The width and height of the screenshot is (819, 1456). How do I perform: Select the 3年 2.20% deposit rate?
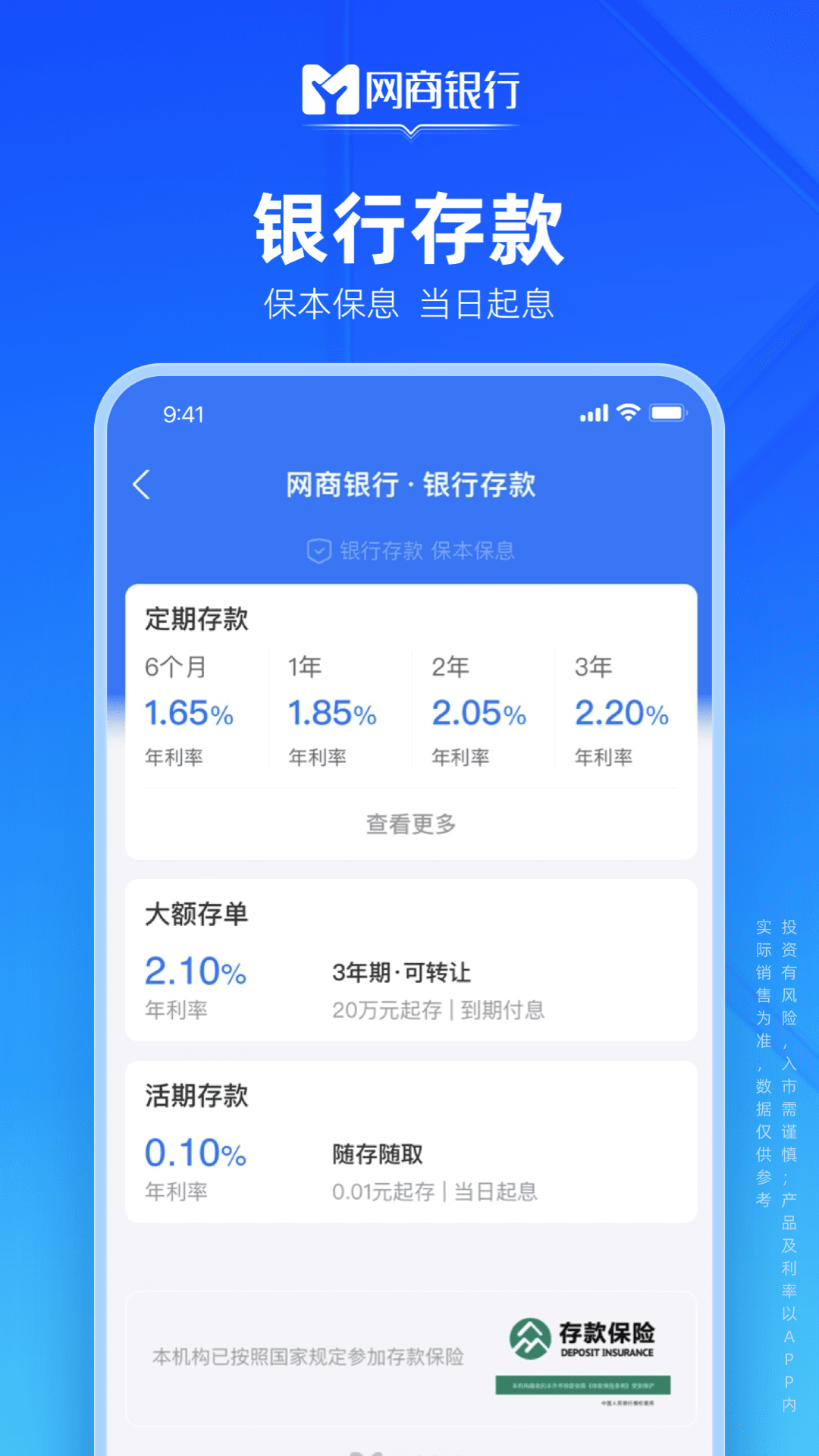[x=620, y=712]
